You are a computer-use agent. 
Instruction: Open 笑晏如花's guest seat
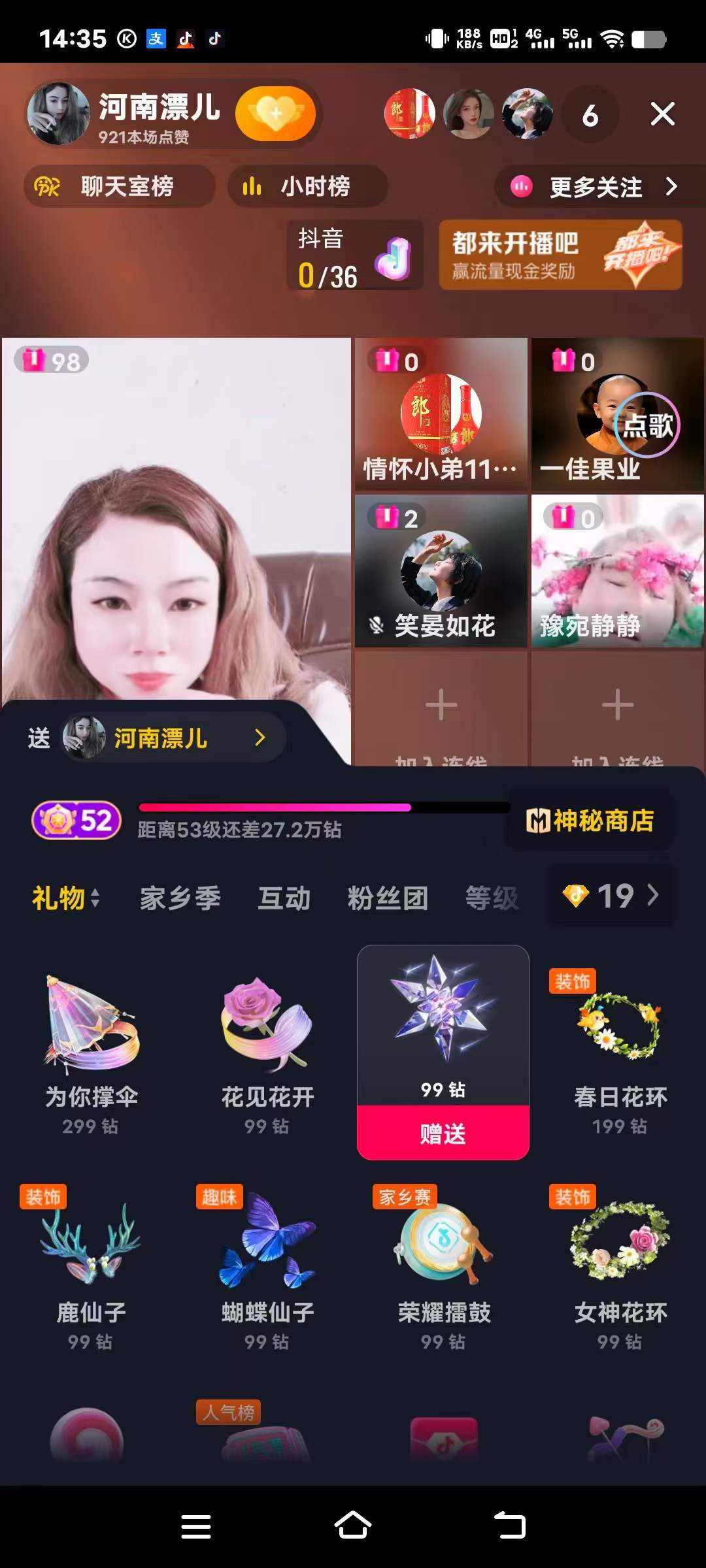coord(441,571)
